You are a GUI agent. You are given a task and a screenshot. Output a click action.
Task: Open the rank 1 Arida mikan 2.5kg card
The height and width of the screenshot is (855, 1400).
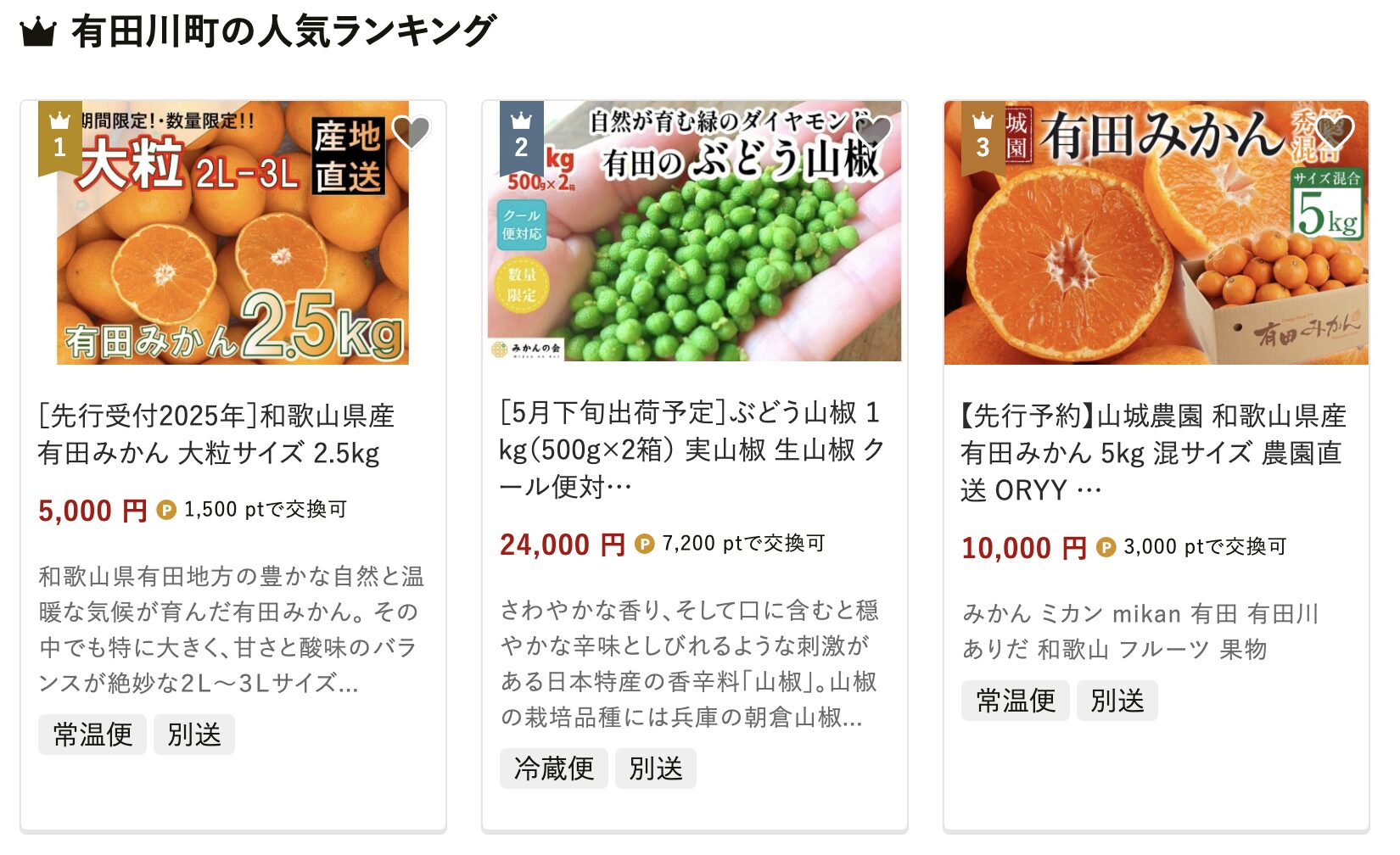point(216,434)
